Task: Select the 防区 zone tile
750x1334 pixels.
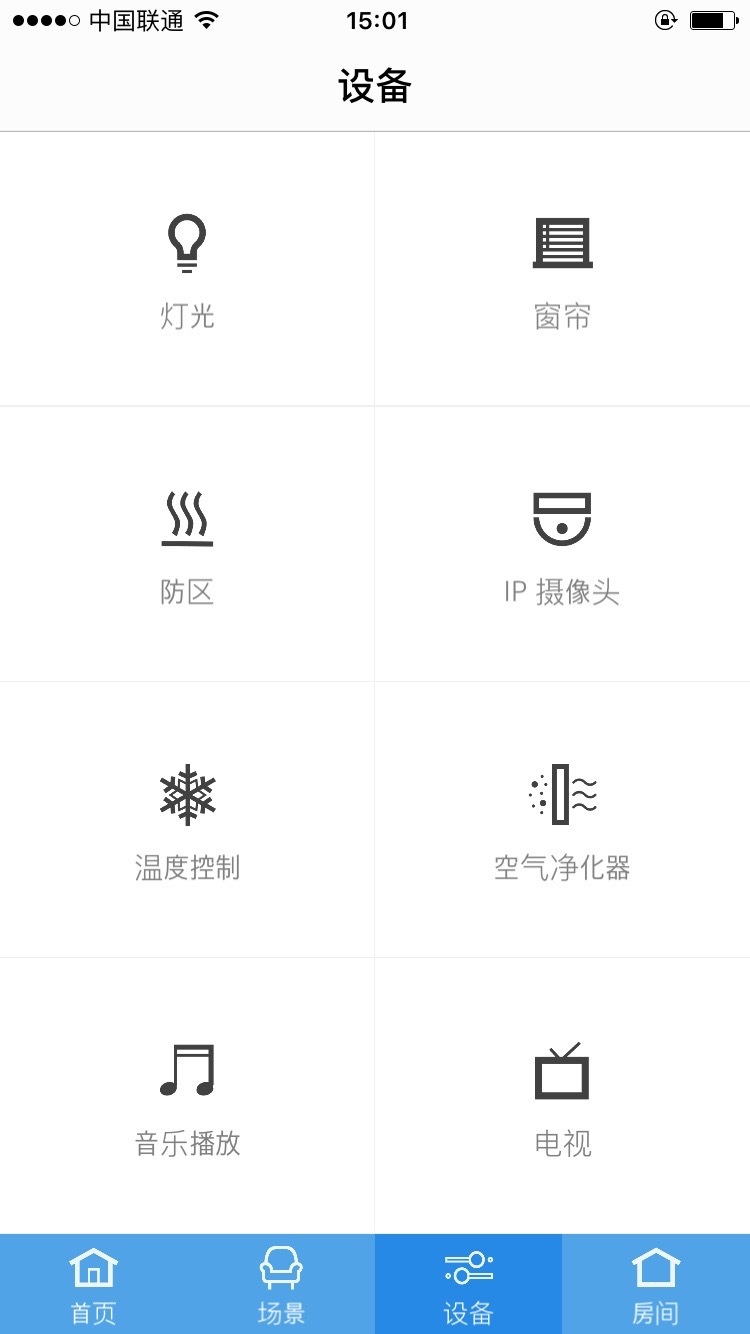Action: [x=187, y=544]
